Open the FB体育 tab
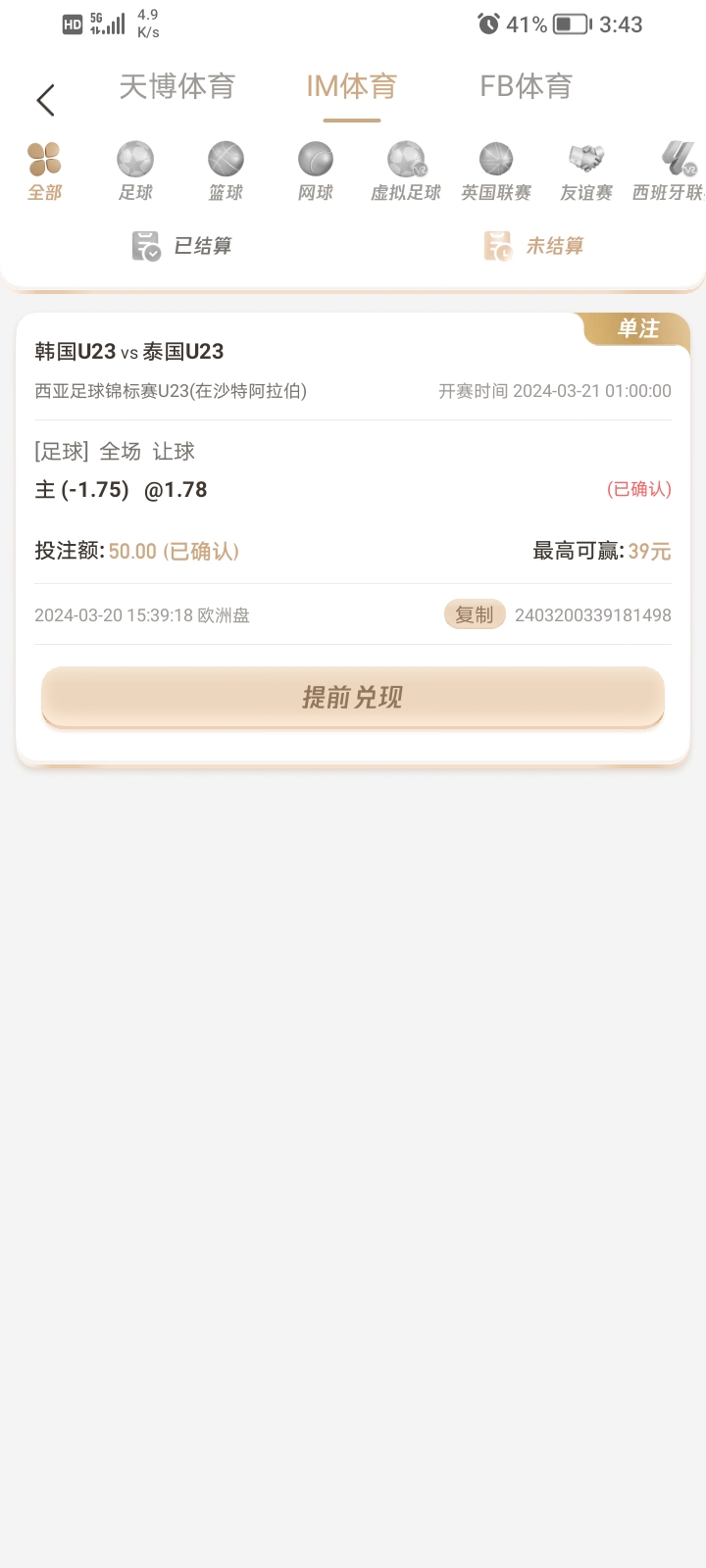The height and width of the screenshot is (1568, 706). click(526, 87)
